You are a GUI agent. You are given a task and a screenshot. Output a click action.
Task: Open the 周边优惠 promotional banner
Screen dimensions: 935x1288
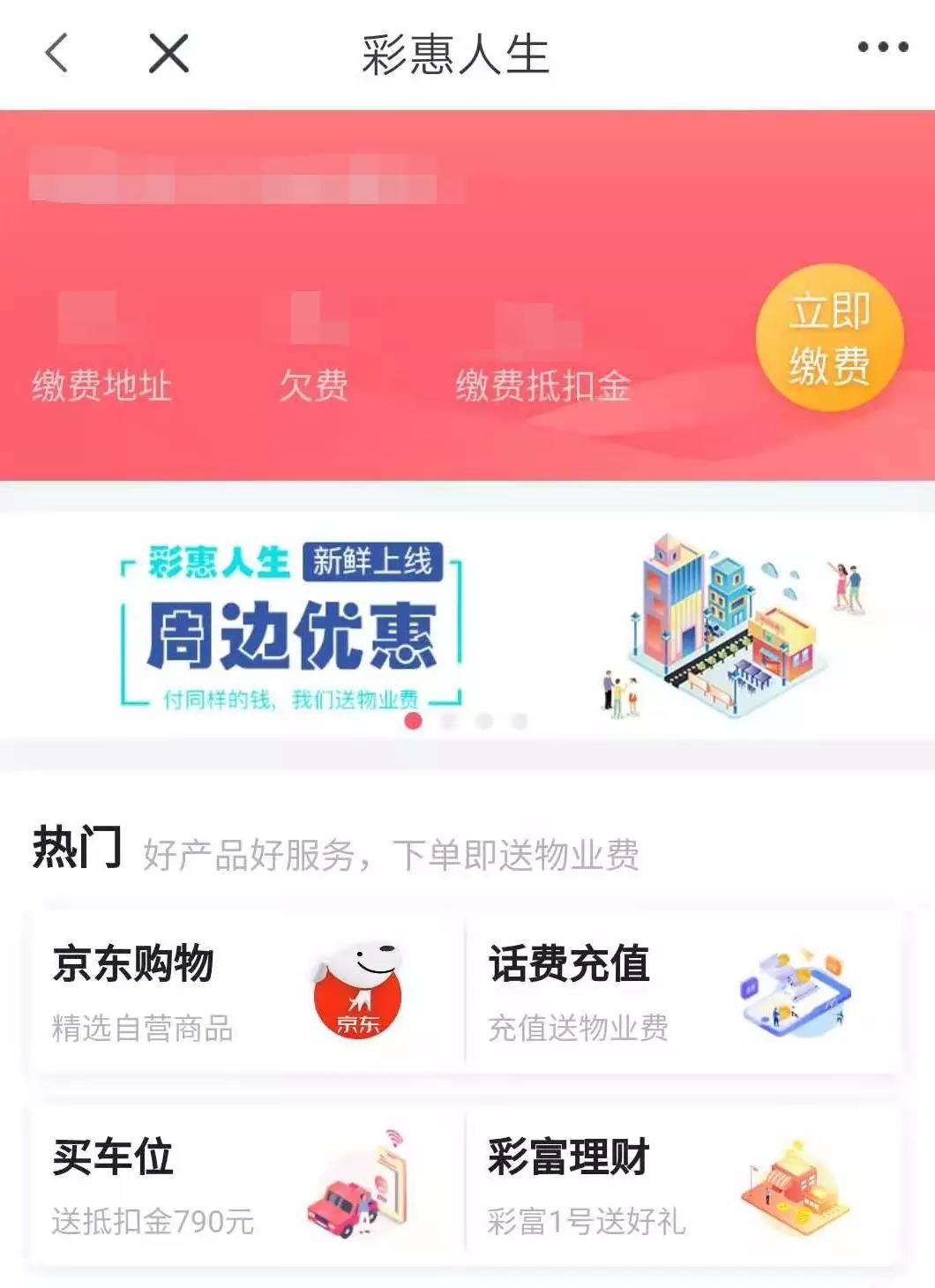467,628
